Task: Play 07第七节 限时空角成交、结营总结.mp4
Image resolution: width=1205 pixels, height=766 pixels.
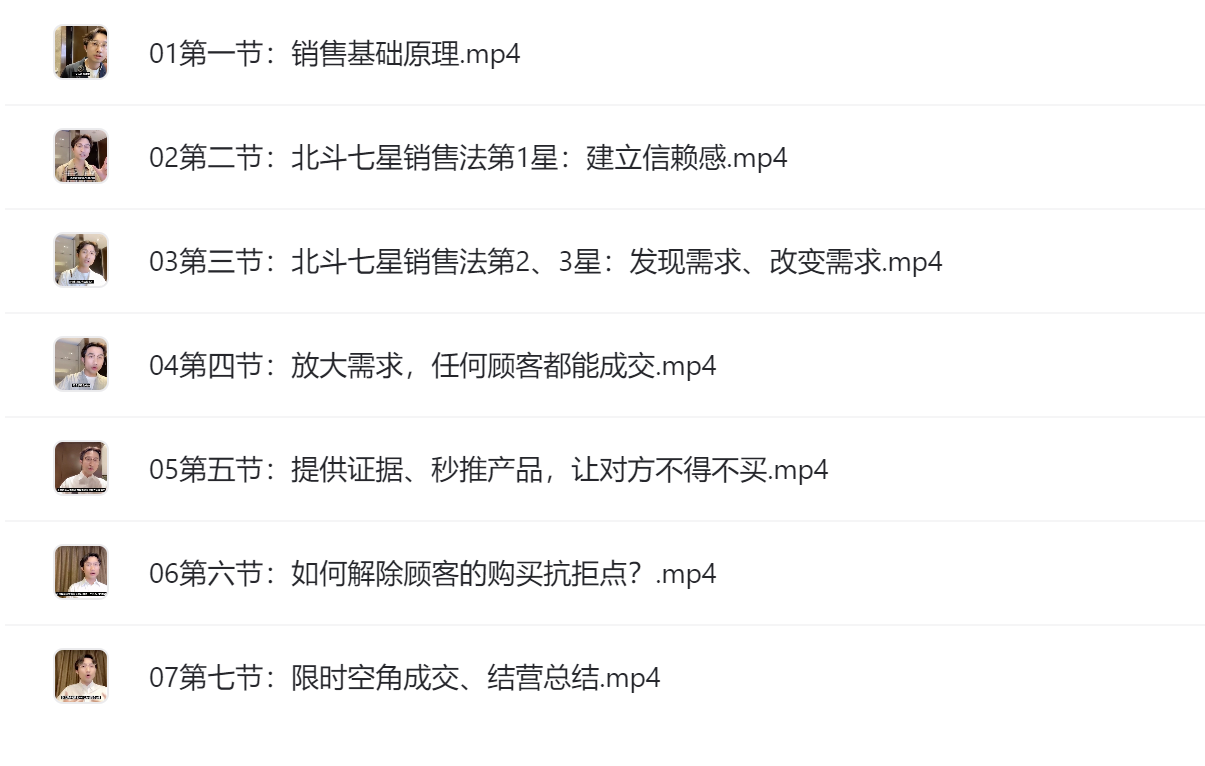Action: [x=404, y=678]
